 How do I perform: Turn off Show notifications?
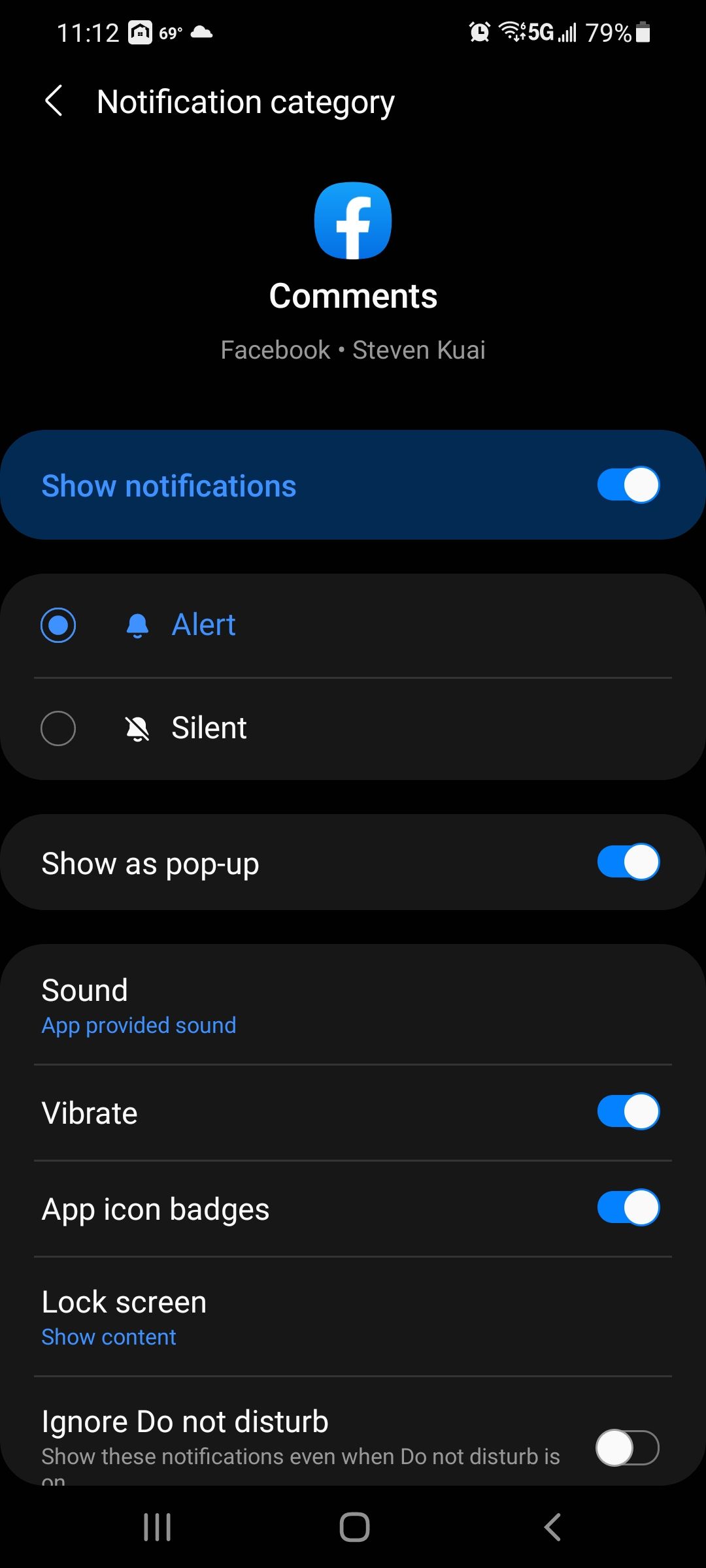point(628,485)
